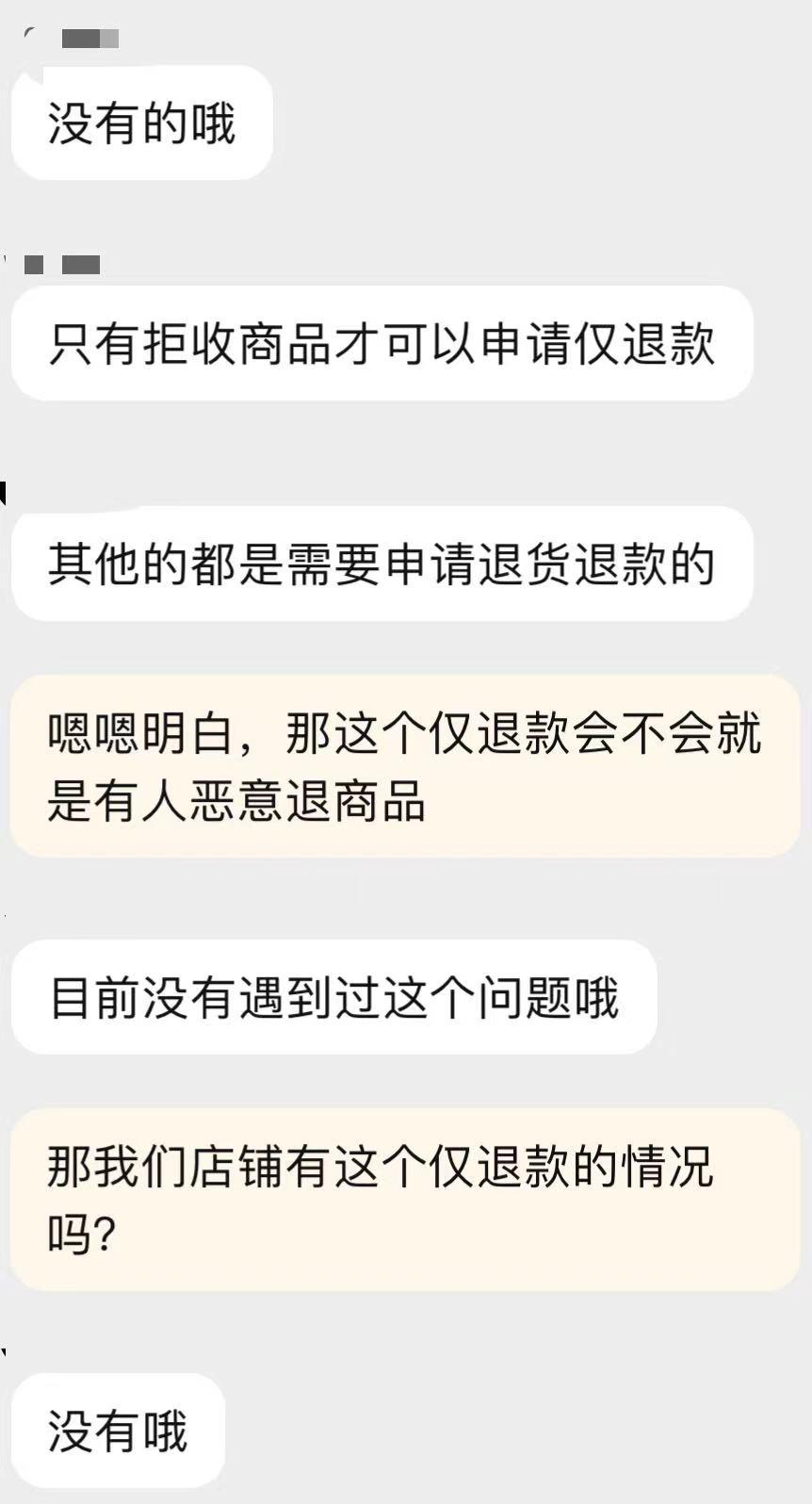This screenshot has width=812, height=1504.
Task: Click the blurred username next to the top avatar
Action: coord(89,40)
